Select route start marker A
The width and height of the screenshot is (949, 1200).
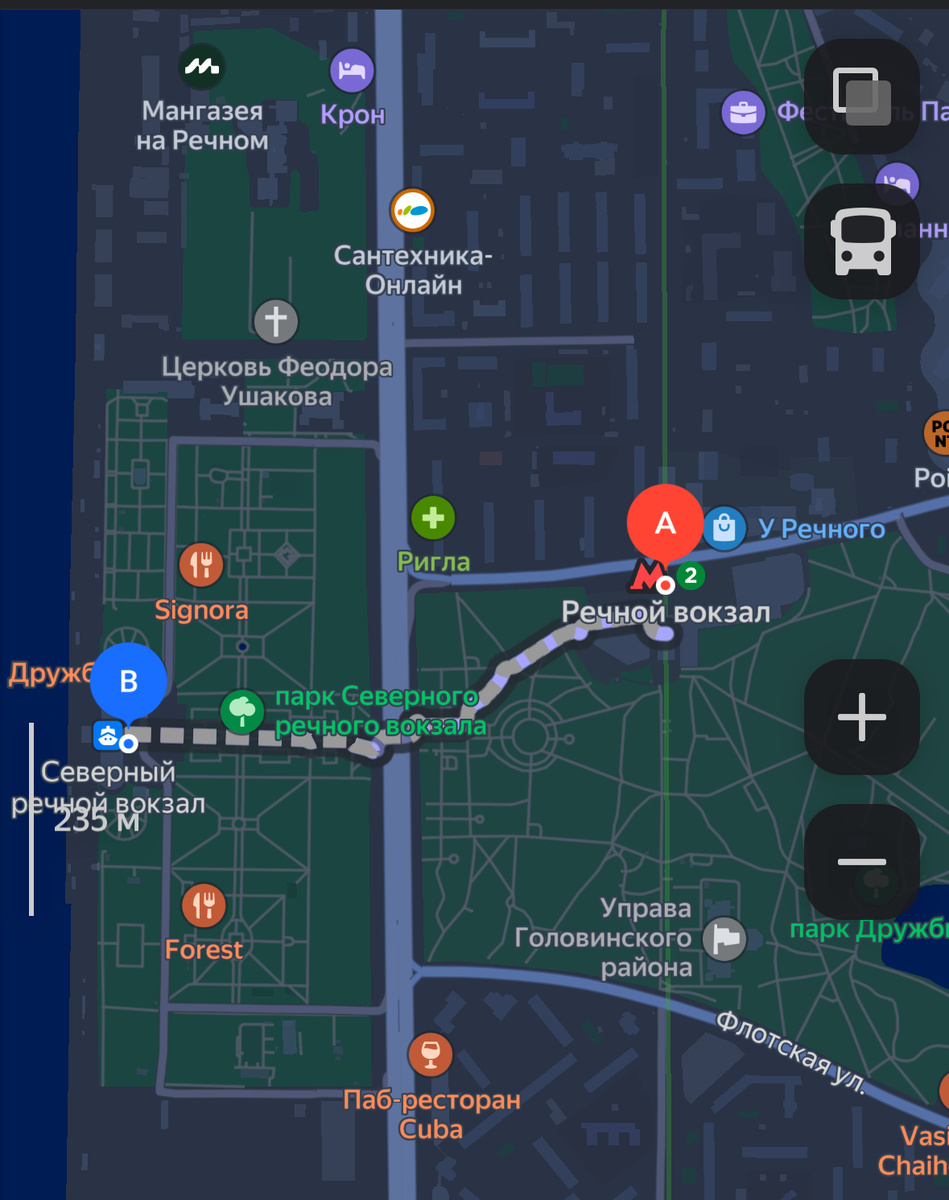(665, 524)
